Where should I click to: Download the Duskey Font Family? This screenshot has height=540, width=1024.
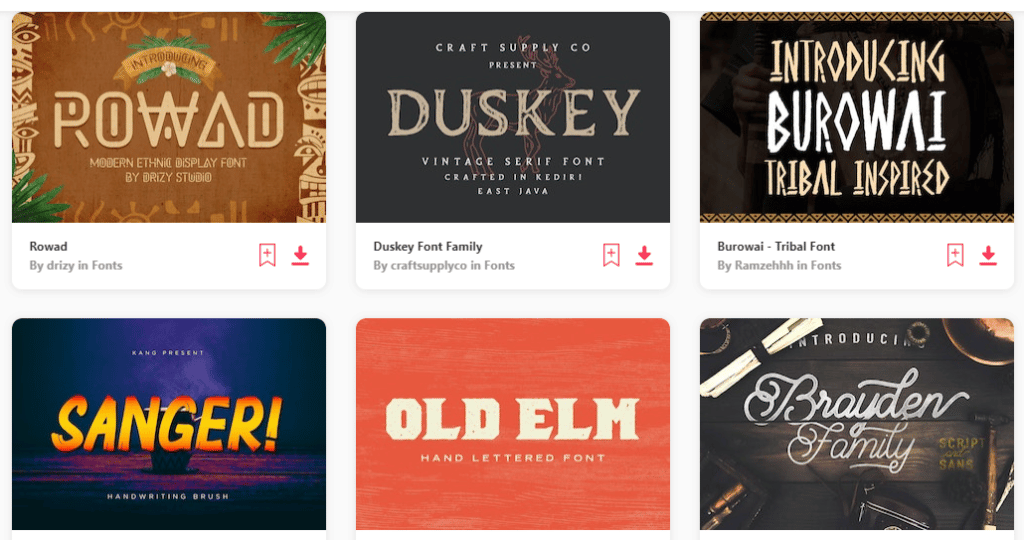644,255
